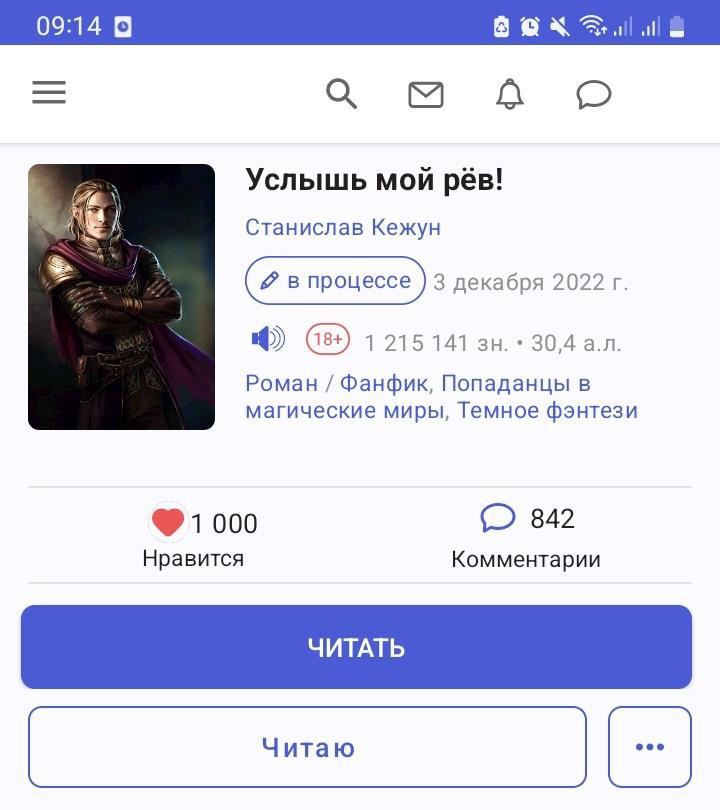Tap the Читаю status button
This screenshot has width=720, height=810.
coord(307,747)
